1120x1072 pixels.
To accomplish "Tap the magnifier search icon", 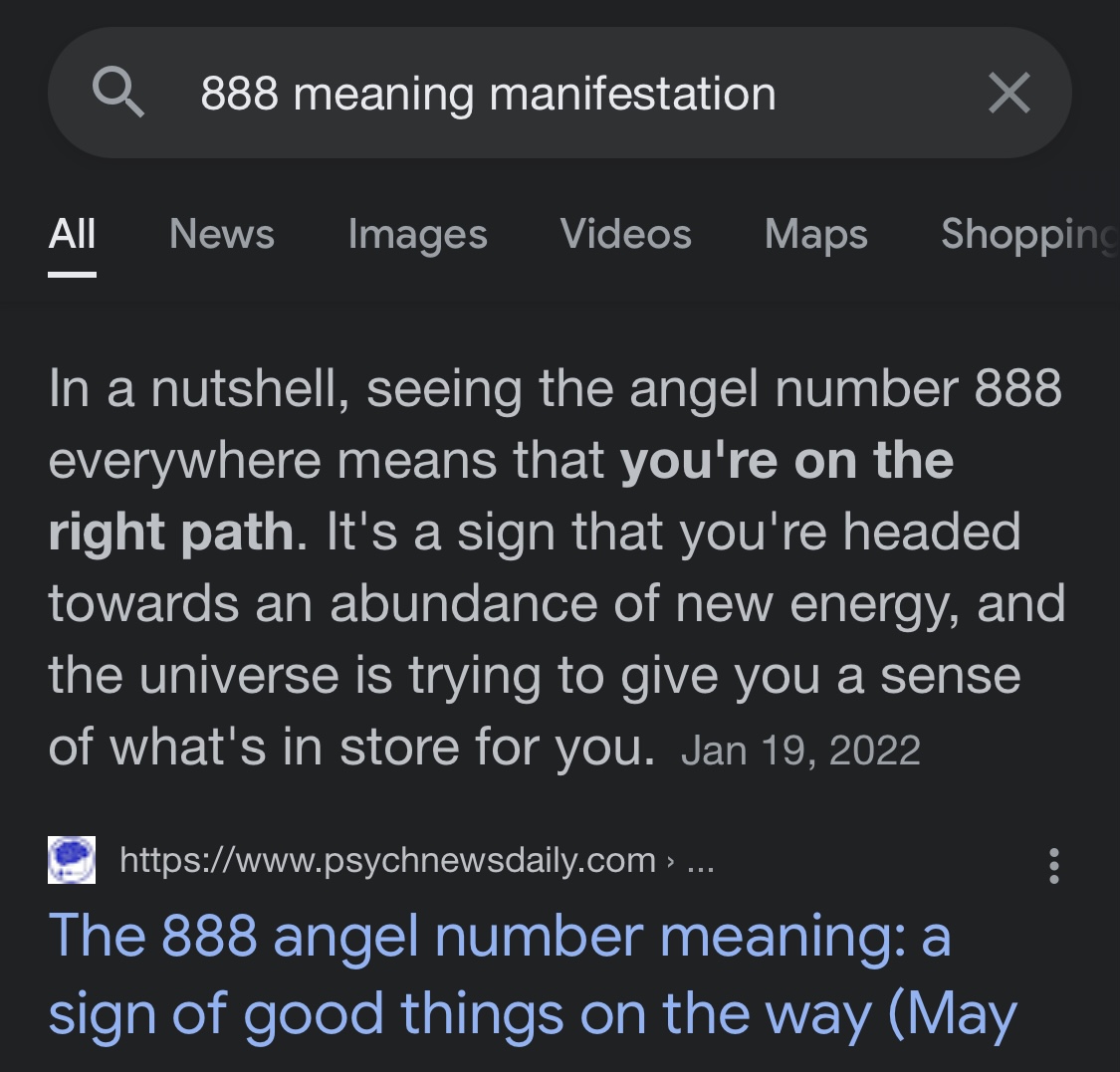I will [x=118, y=95].
